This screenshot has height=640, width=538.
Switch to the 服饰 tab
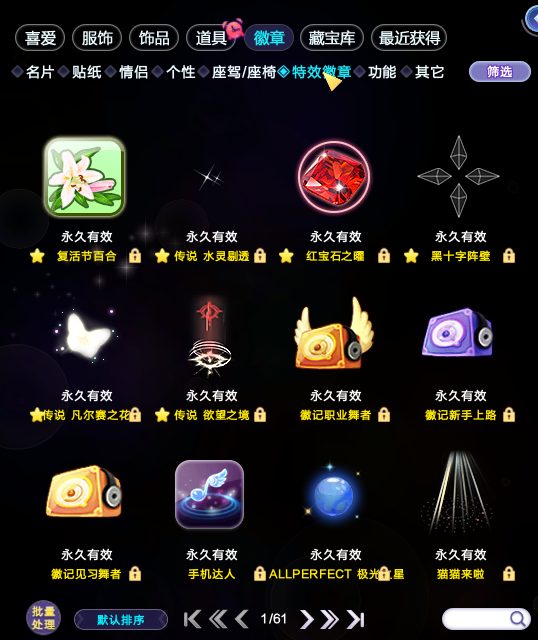pyautogui.click(x=97, y=38)
